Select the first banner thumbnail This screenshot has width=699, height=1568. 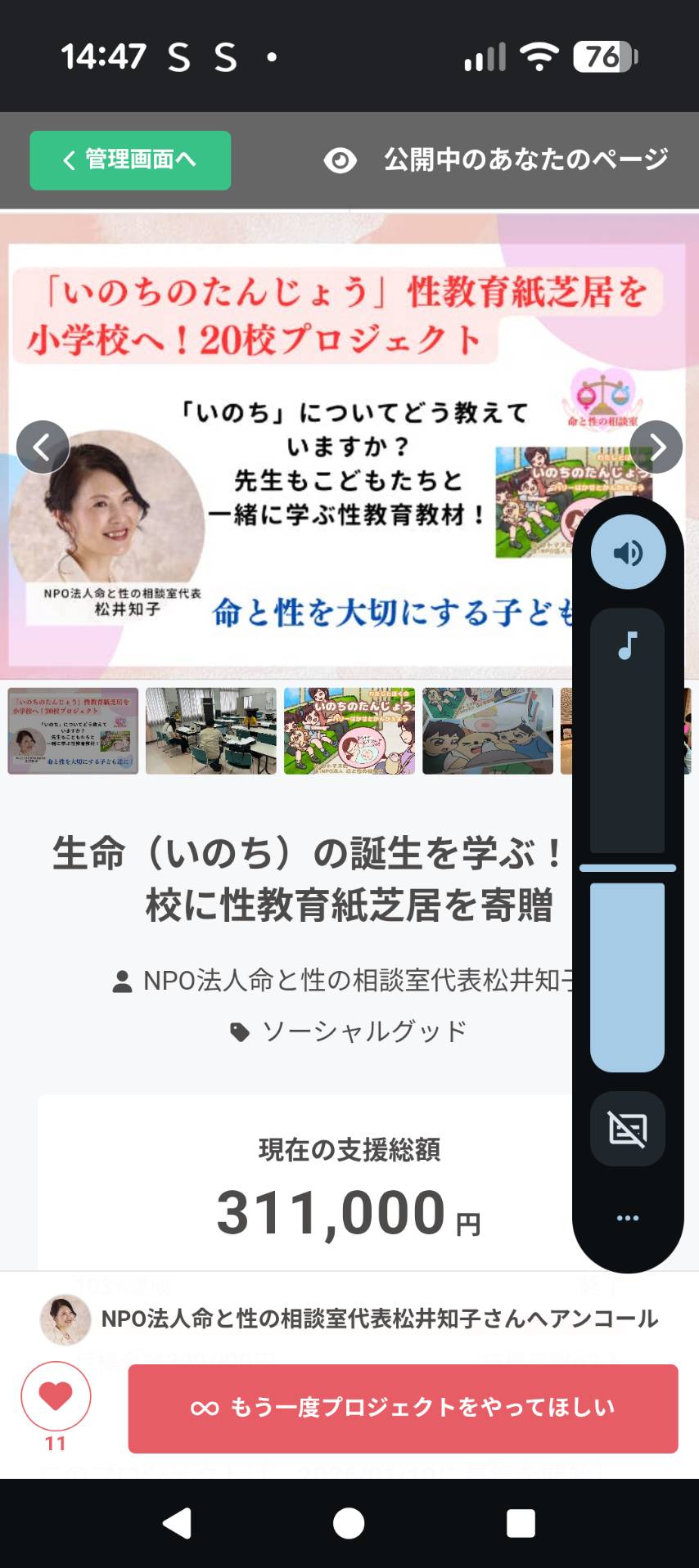[73, 730]
